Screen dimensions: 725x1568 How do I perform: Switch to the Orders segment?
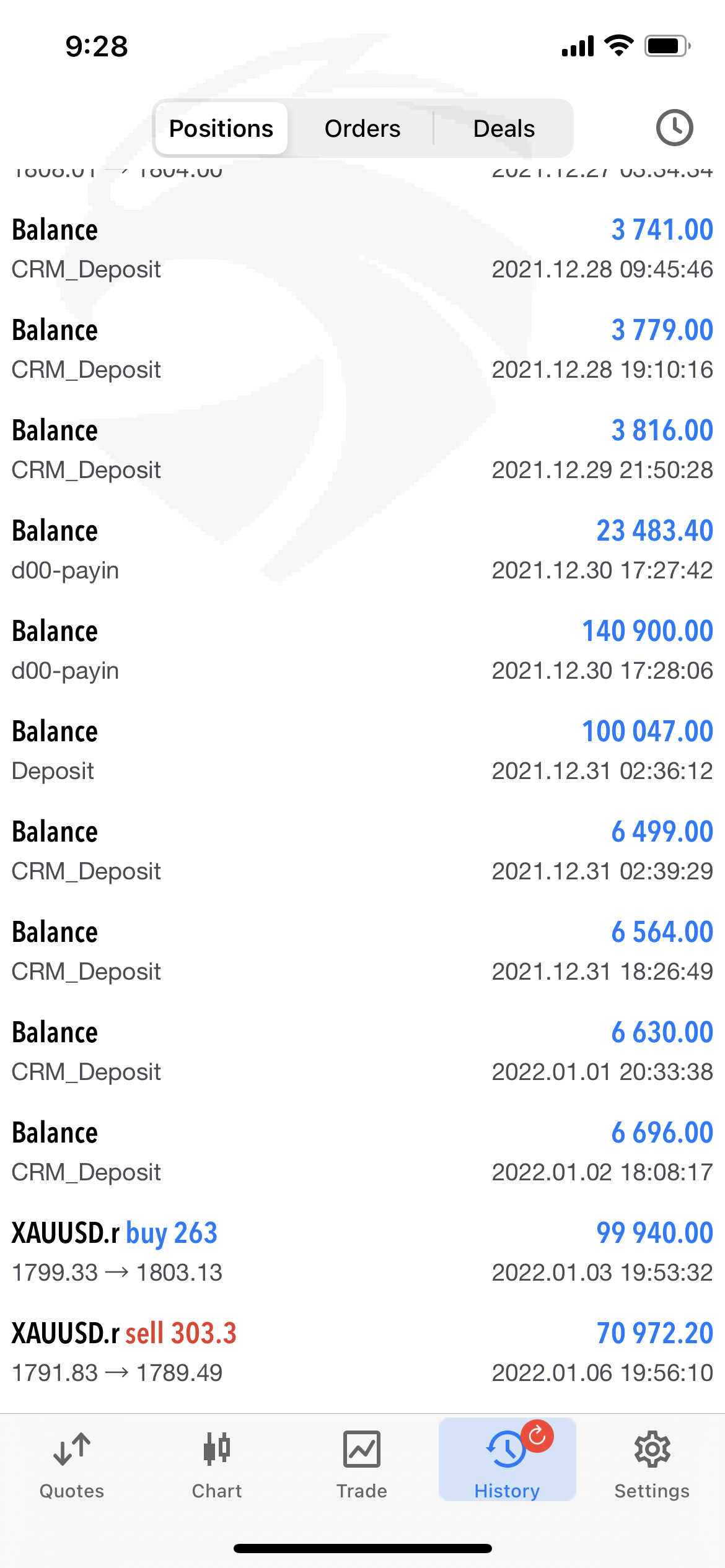[362, 129]
